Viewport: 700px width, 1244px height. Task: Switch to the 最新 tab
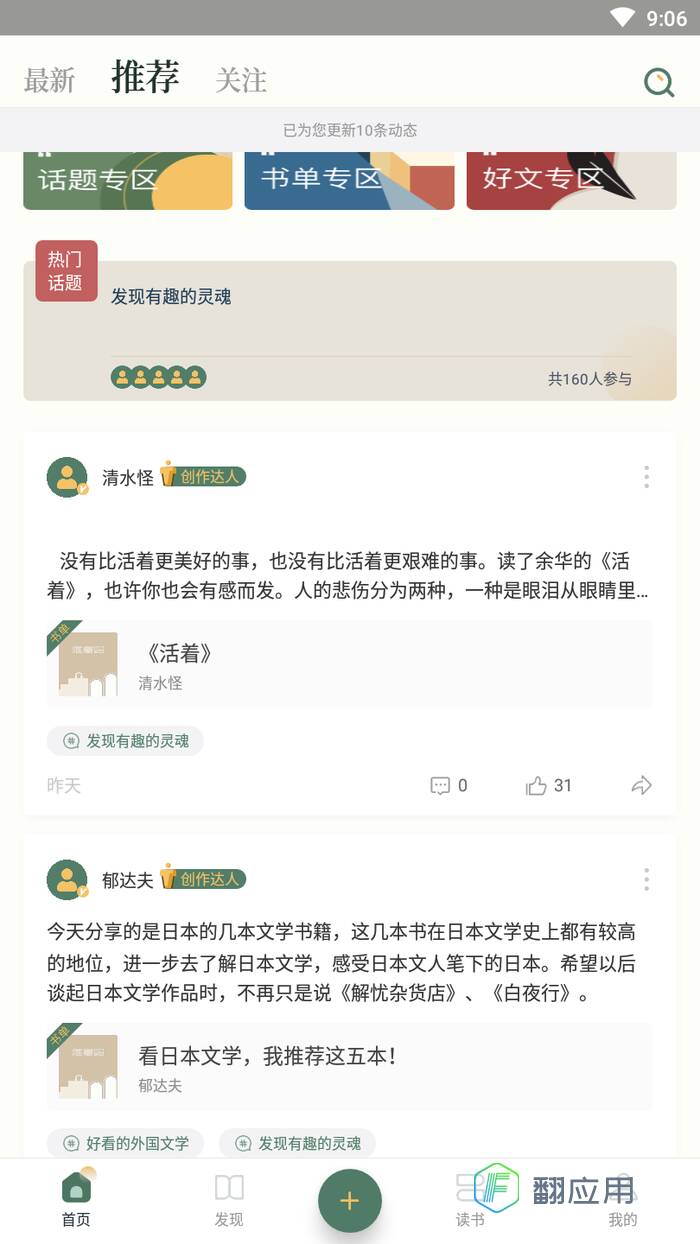[x=49, y=80]
